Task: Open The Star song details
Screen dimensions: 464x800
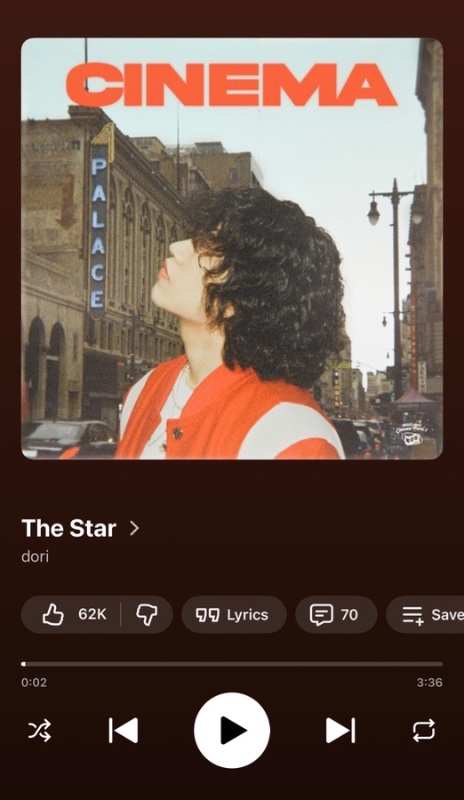Action: (80, 528)
